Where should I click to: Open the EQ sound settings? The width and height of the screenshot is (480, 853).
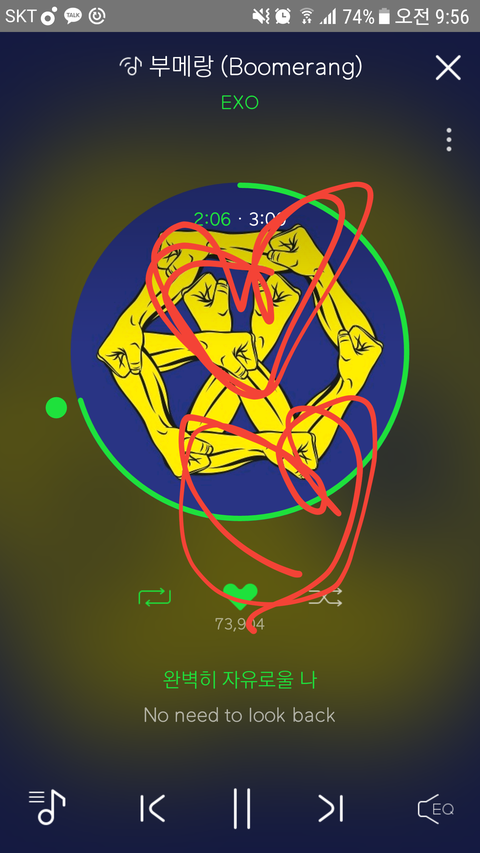coord(435,809)
